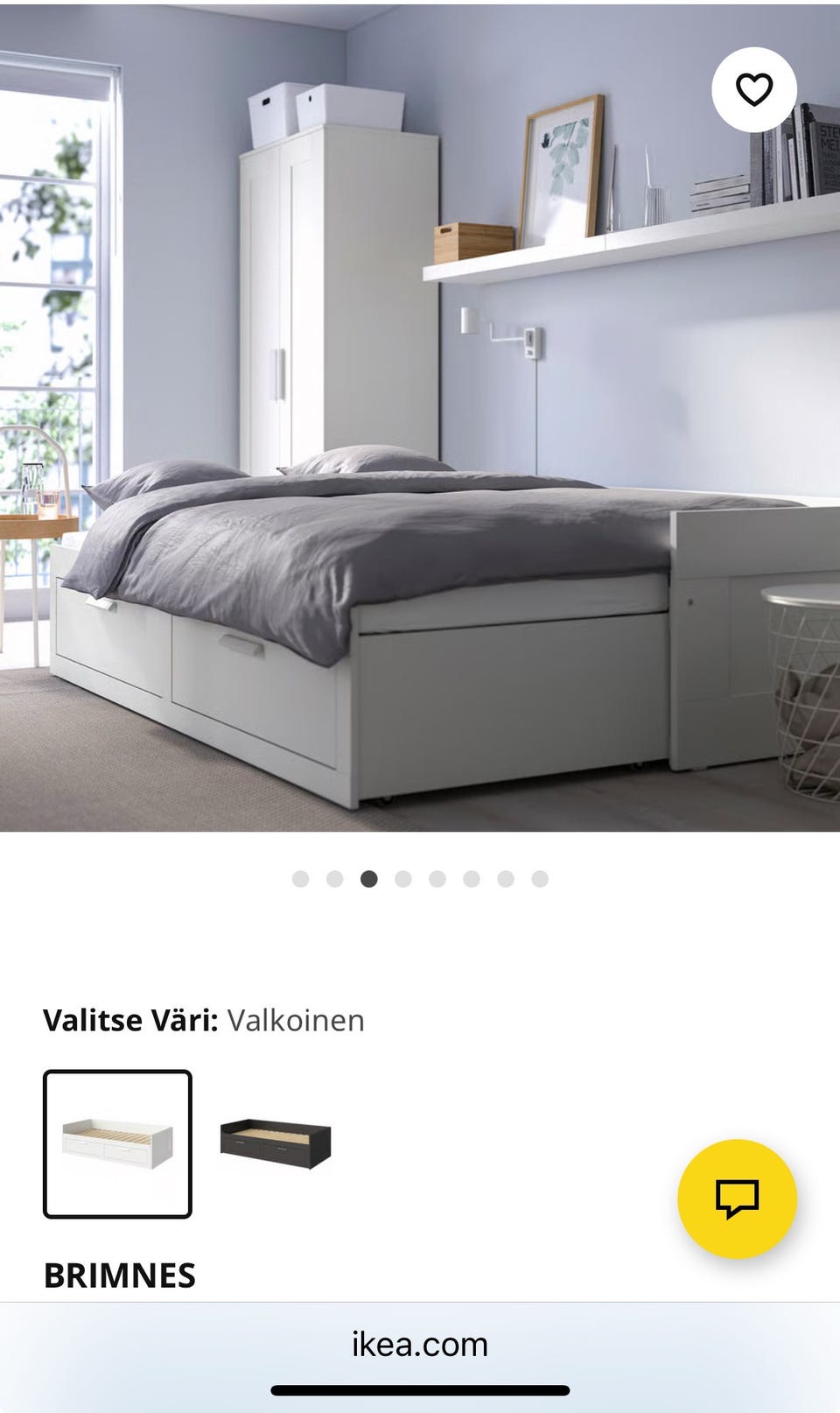
Task: Jump to the first image dot
Action: 300,878
